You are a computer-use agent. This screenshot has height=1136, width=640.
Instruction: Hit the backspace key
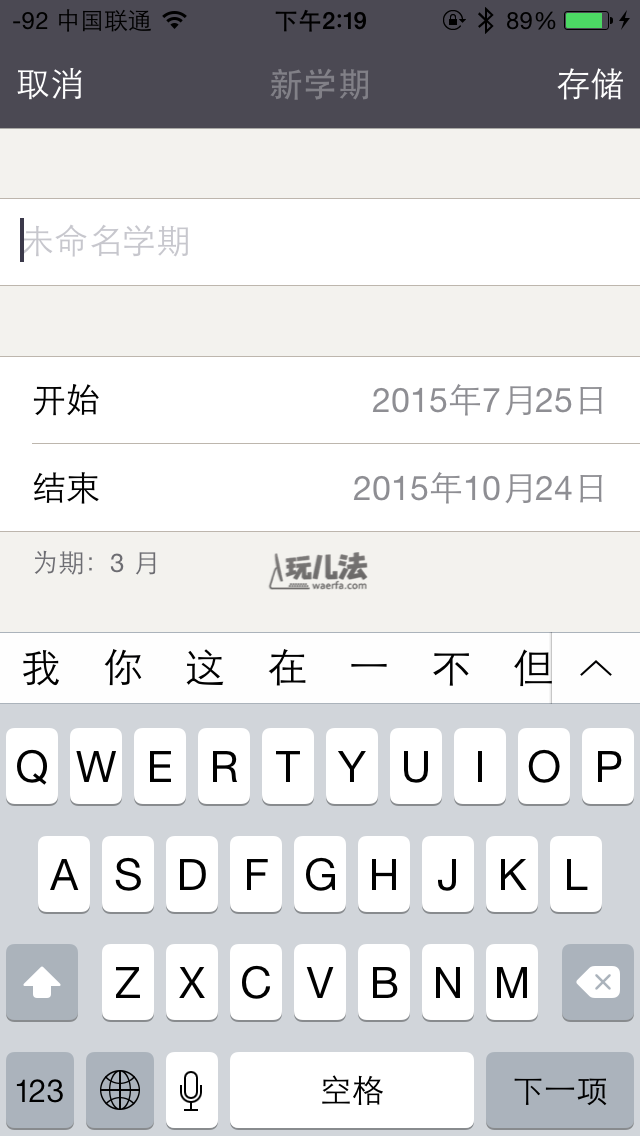coord(598,982)
